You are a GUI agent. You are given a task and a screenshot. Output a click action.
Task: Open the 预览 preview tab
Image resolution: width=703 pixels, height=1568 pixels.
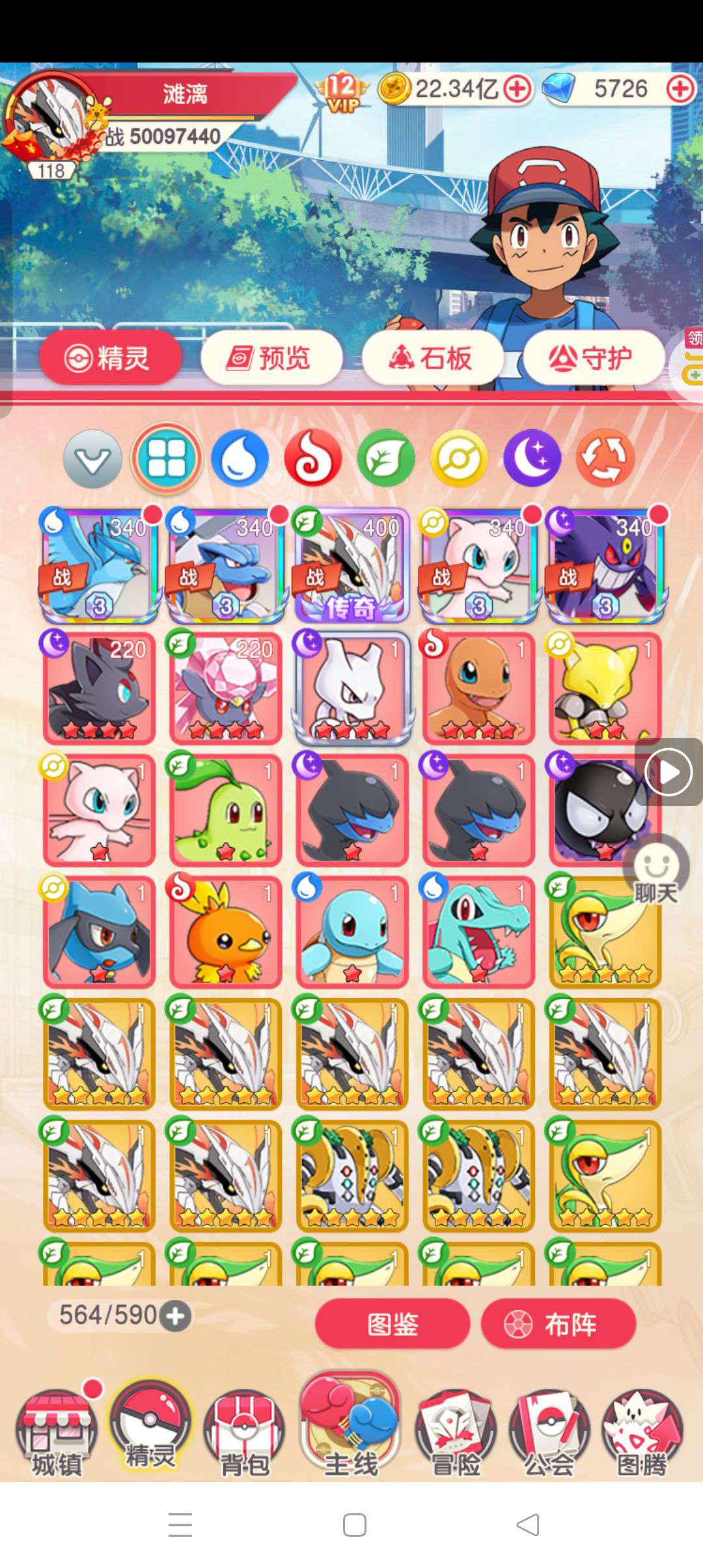(x=271, y=357)
